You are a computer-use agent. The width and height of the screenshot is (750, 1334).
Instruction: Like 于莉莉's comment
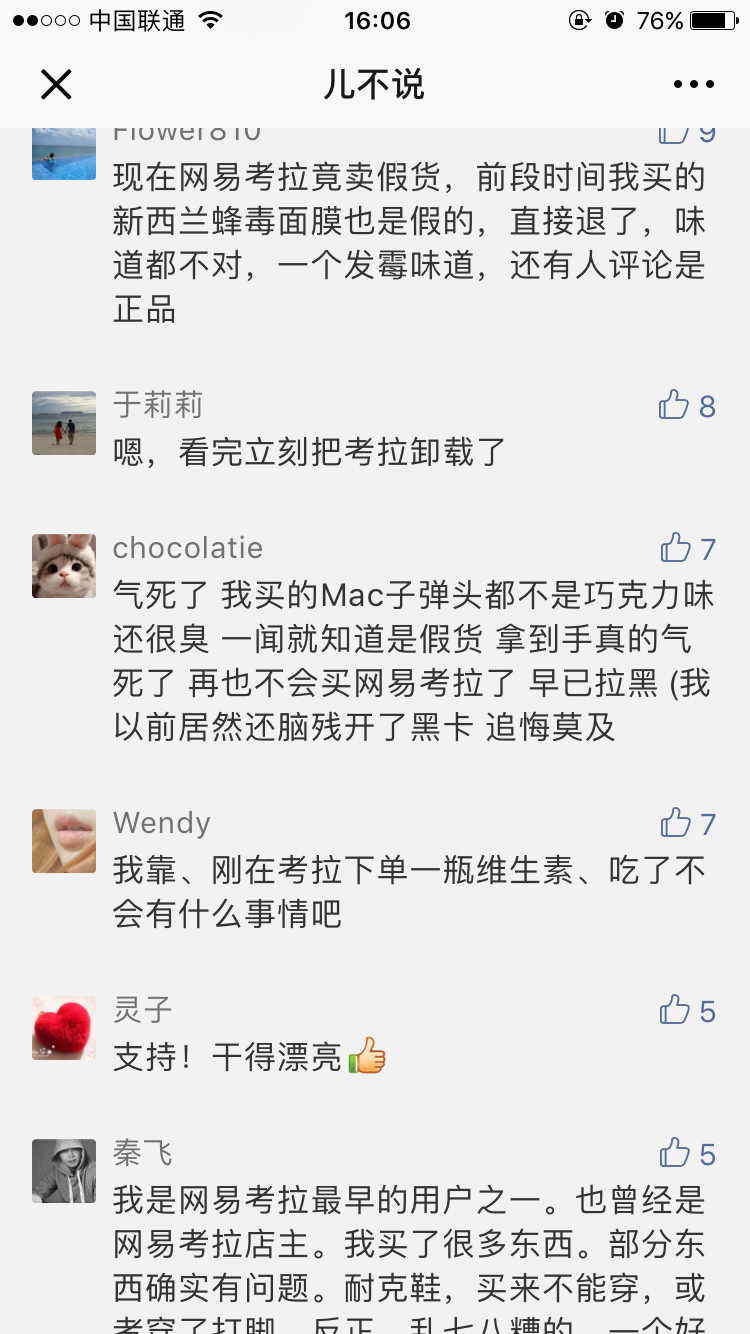(x=675, y=405)
